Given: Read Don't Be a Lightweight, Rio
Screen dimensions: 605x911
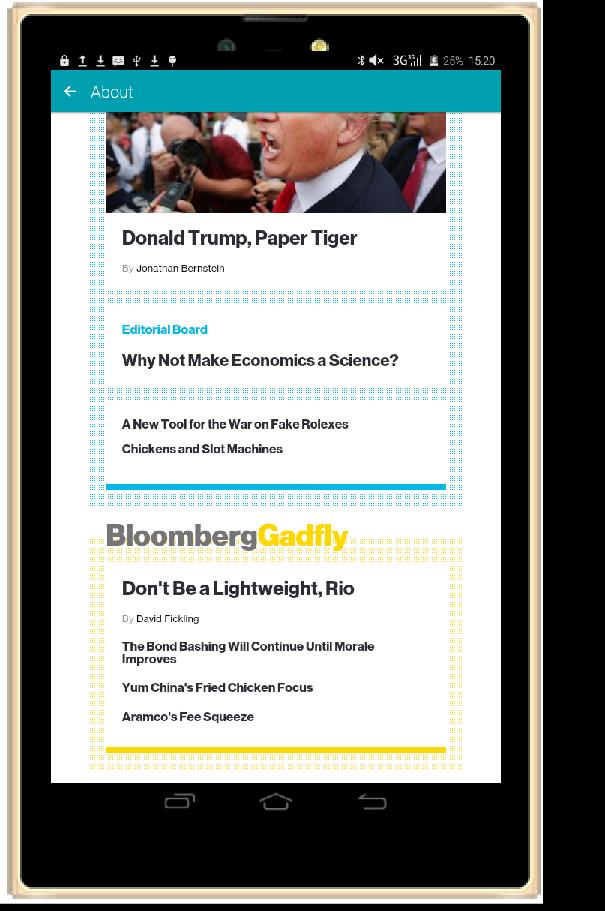Looking at the screenshot, I should click(x=238, y=588).
